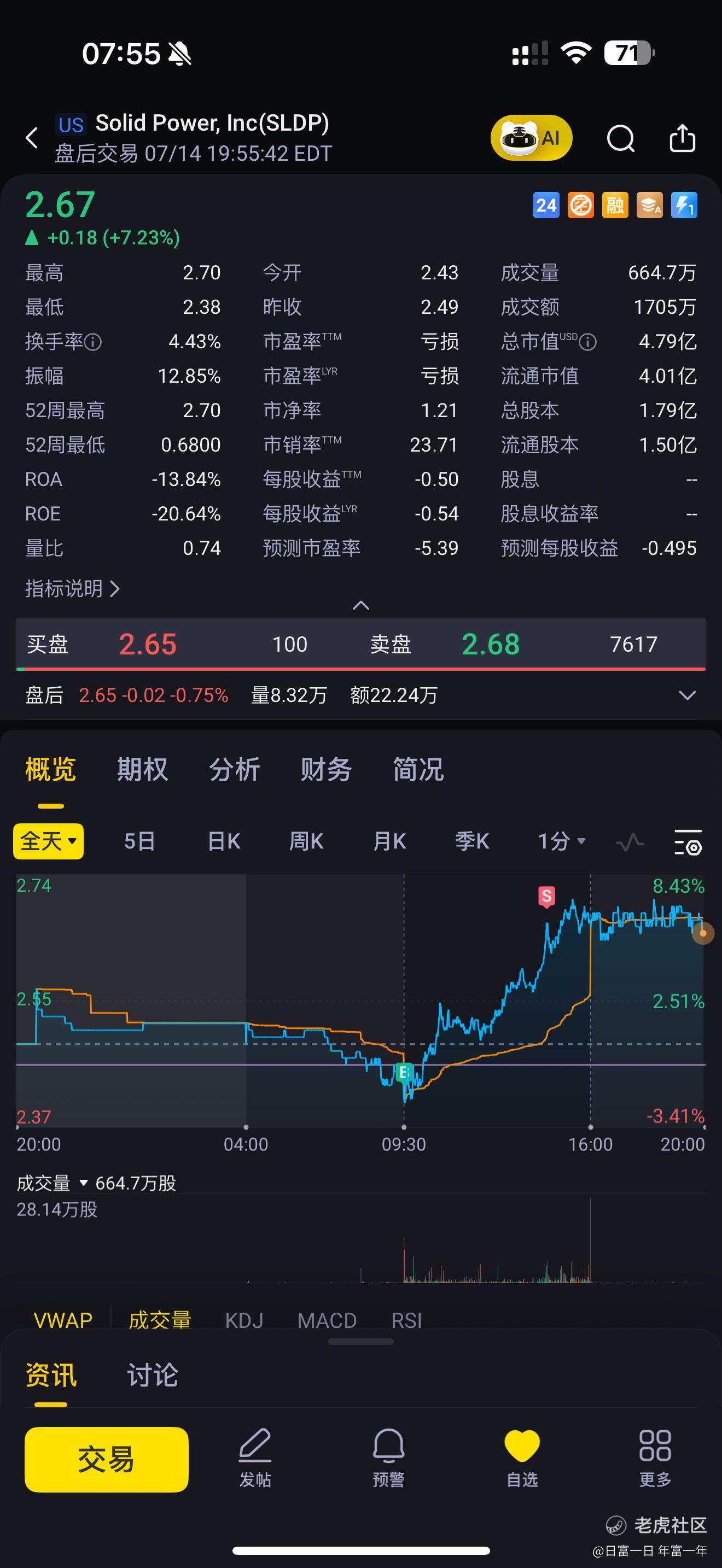Image resolution: width=722 pixels, height=1568 pixels.
Task: Open the 简况 tab
Action: tap(418, 769)
